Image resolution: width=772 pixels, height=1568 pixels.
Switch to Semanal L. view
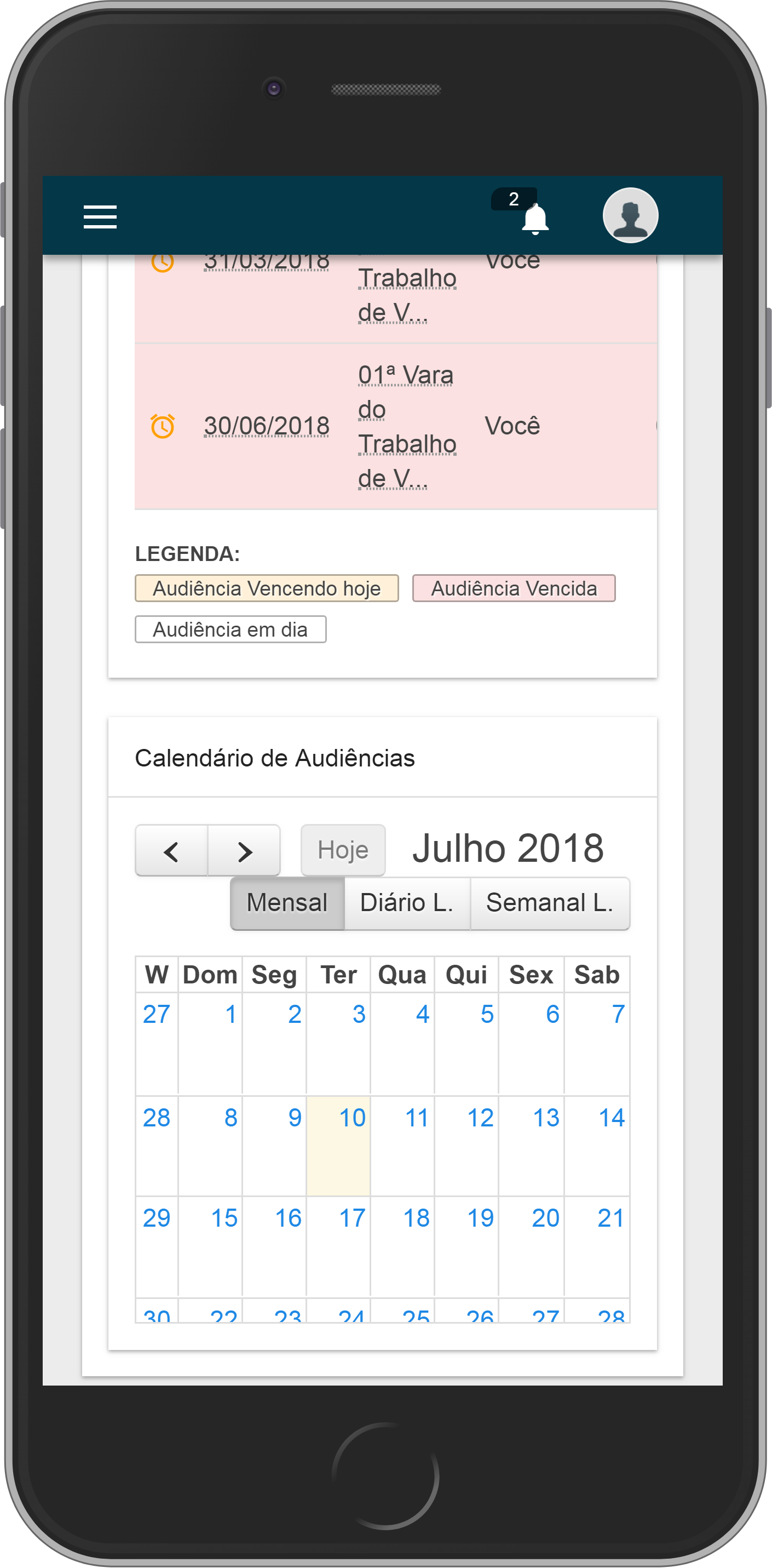[x=549, y=903]
